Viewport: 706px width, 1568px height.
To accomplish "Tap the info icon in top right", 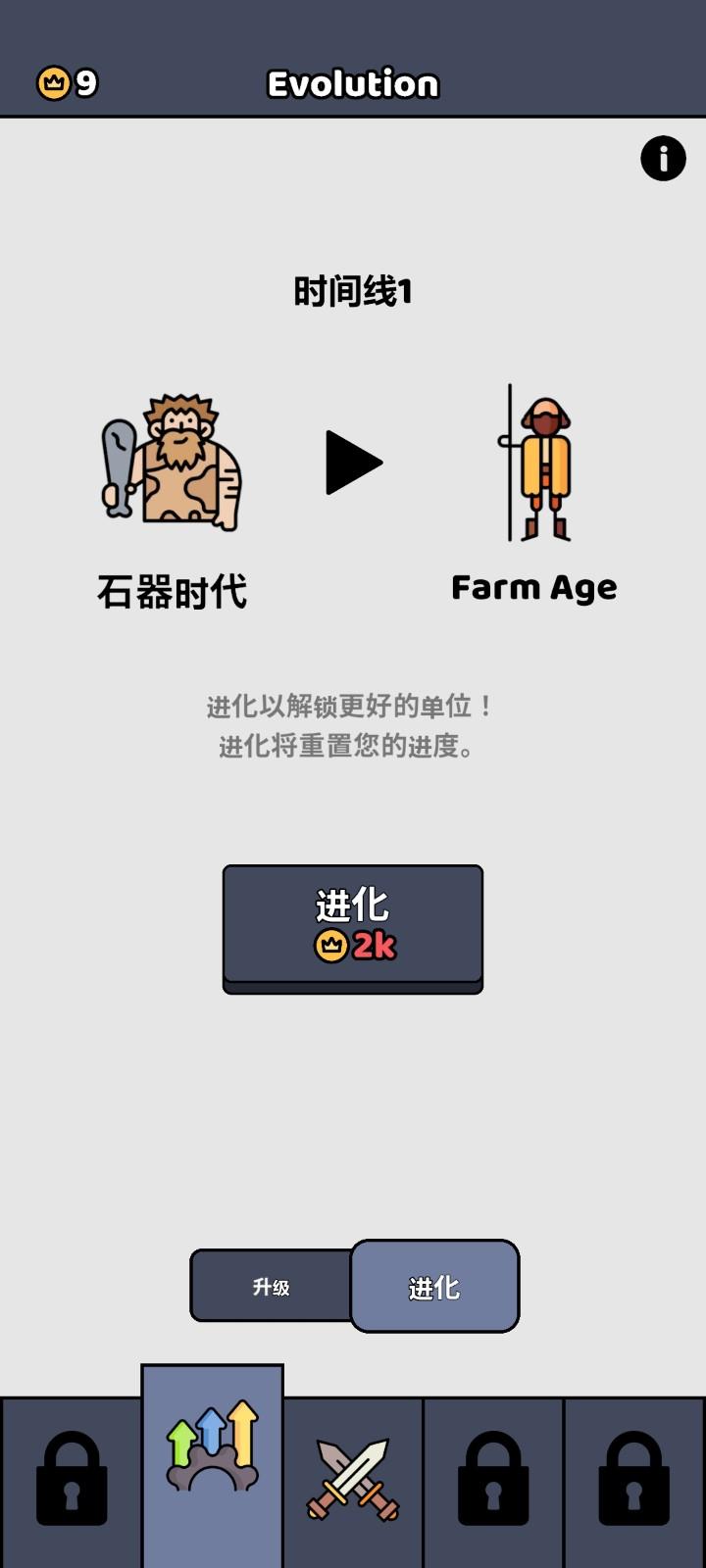I will 662,157.
